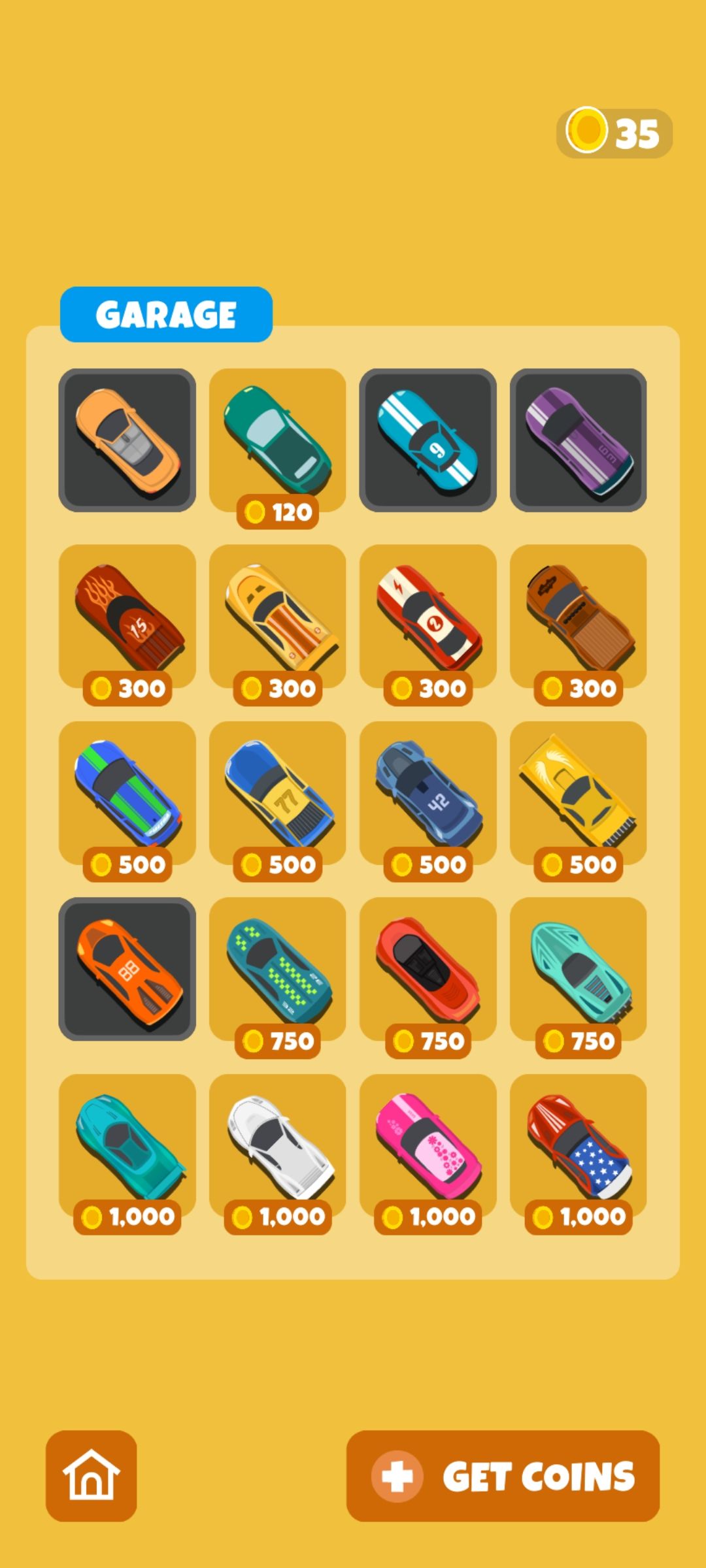Choose the red stars-and-stripes car
Viewport: 706px width, 1568px height.
579,1145
